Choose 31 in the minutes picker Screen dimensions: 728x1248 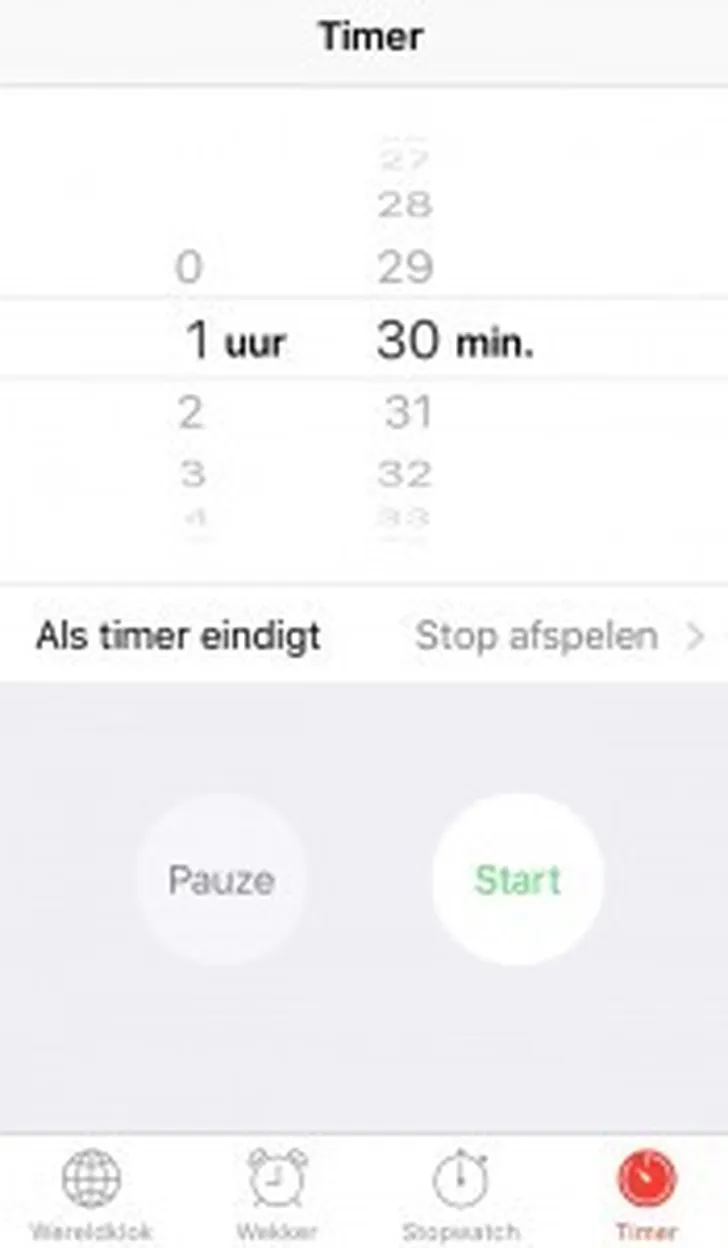pos(407,412)
